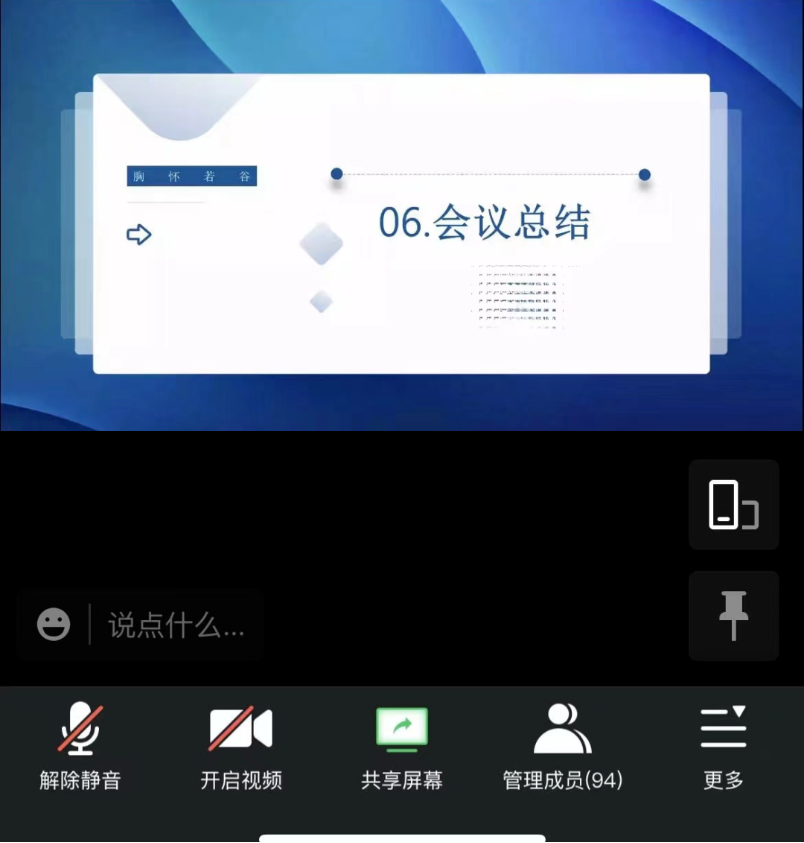Tap the 说点什么... chat input field
804x843 pixels.
click(x=176, y=626)
